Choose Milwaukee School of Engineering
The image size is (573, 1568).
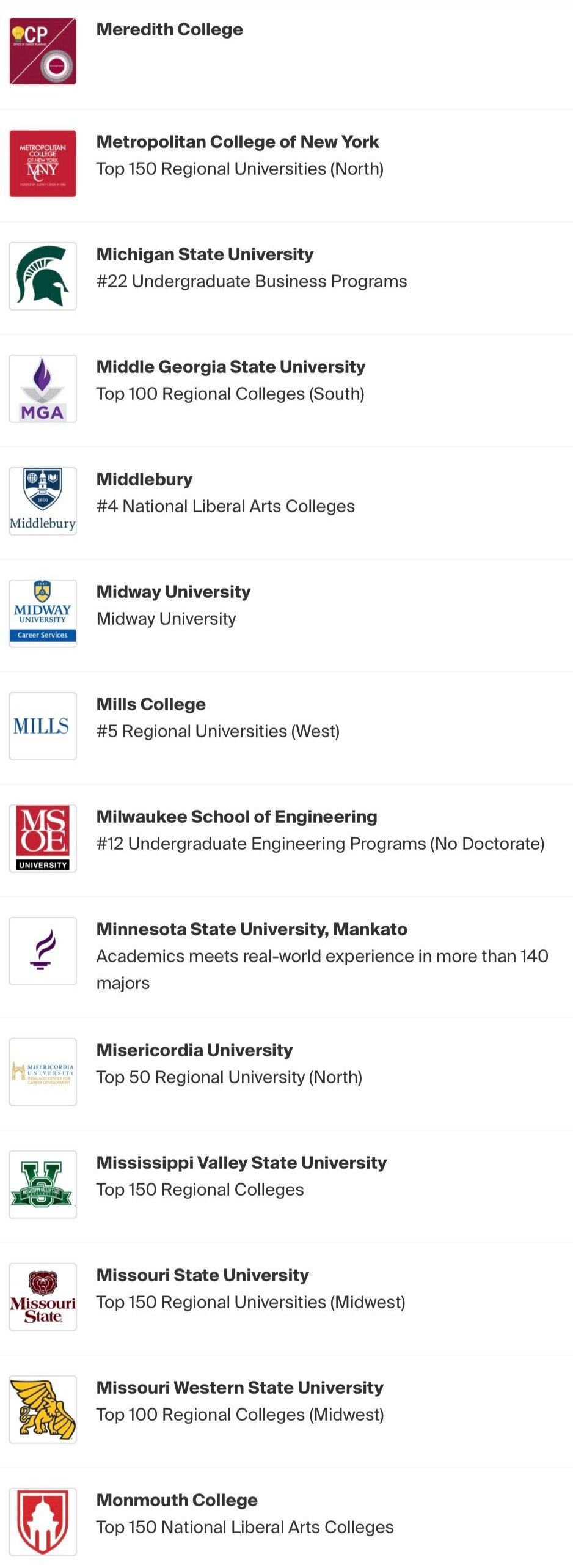point(236,817)
